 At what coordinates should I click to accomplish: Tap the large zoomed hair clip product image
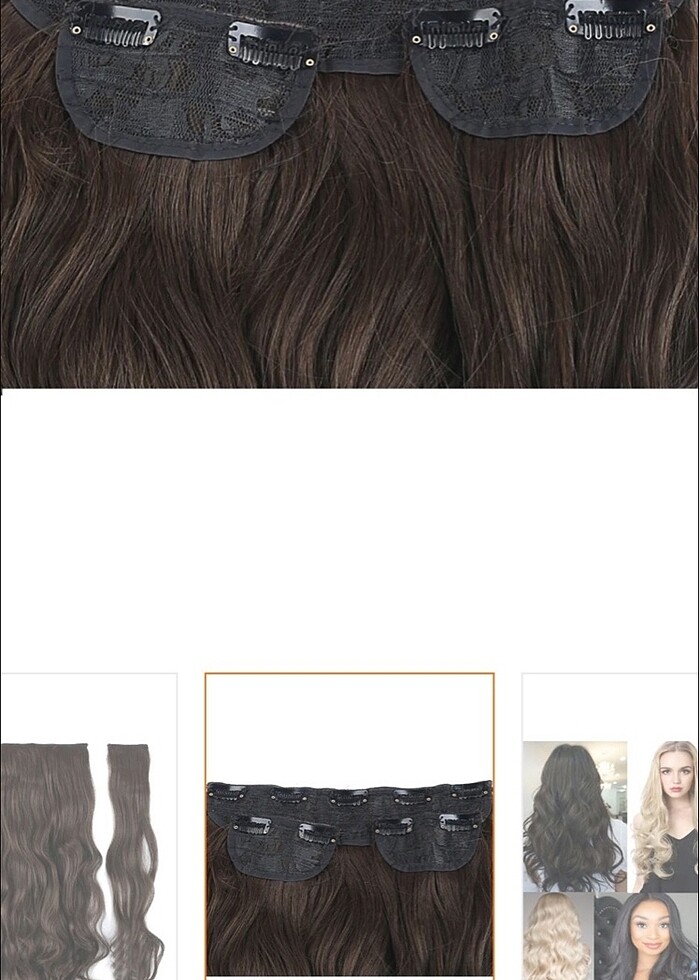click(349, 195)
